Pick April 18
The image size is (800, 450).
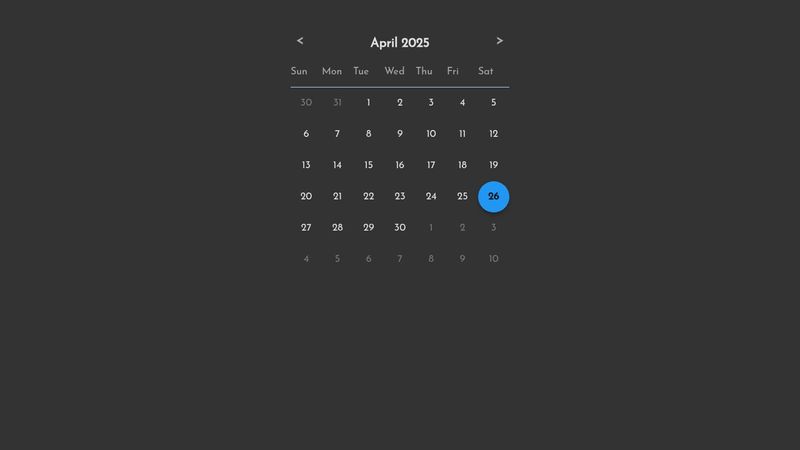click(462, 165)
